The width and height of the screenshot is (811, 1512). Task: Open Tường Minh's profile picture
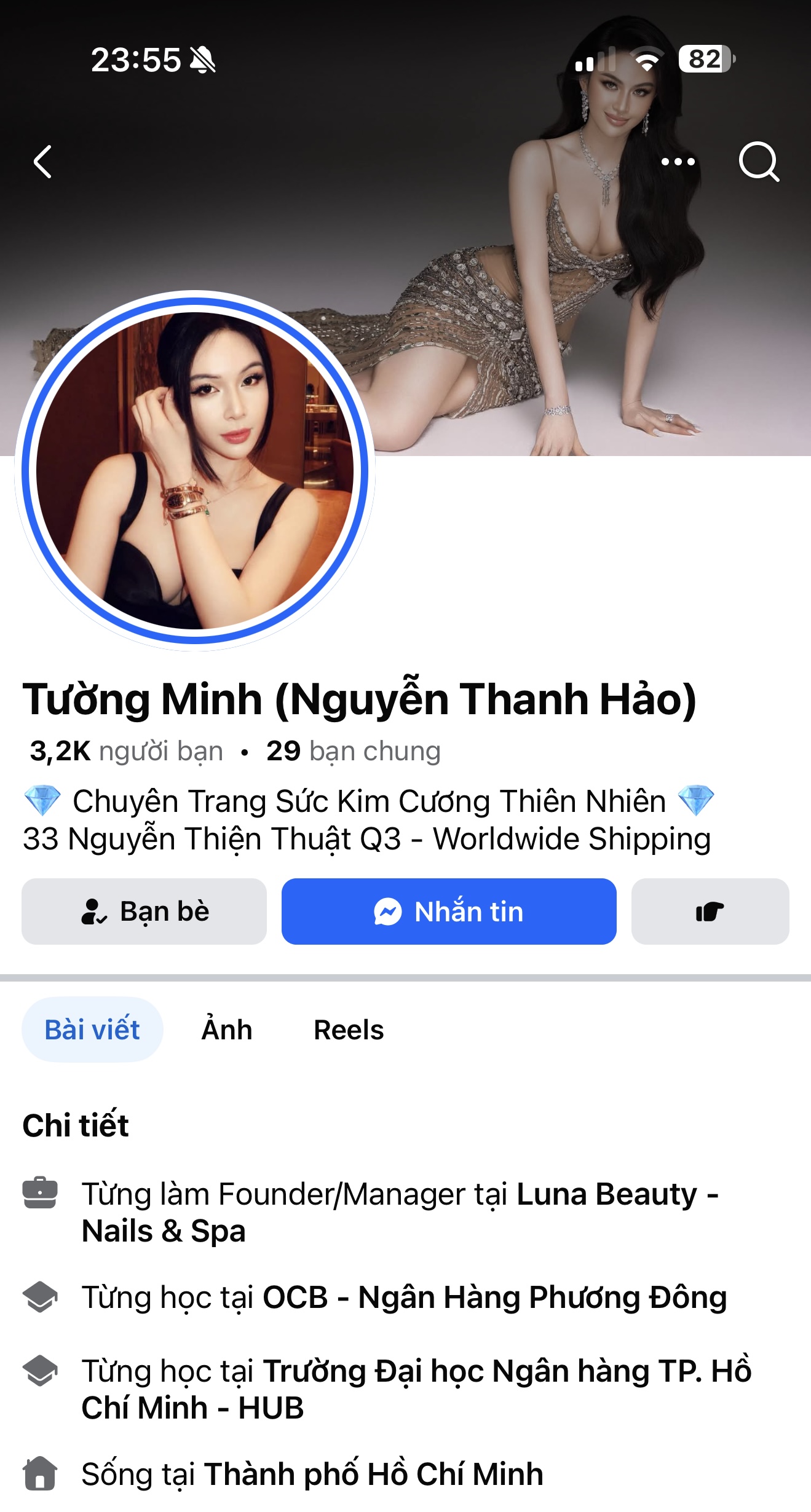pos(195,471)
